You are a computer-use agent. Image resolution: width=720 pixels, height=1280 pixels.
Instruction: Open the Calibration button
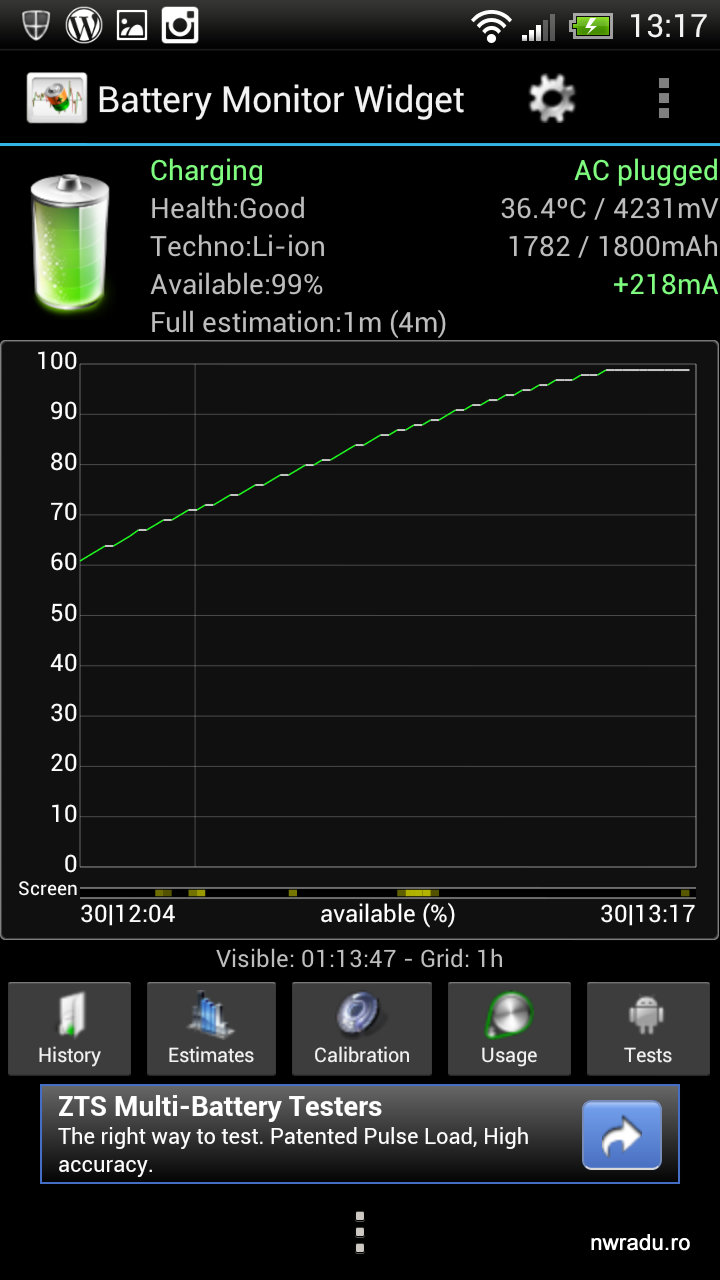[362, 1028]
